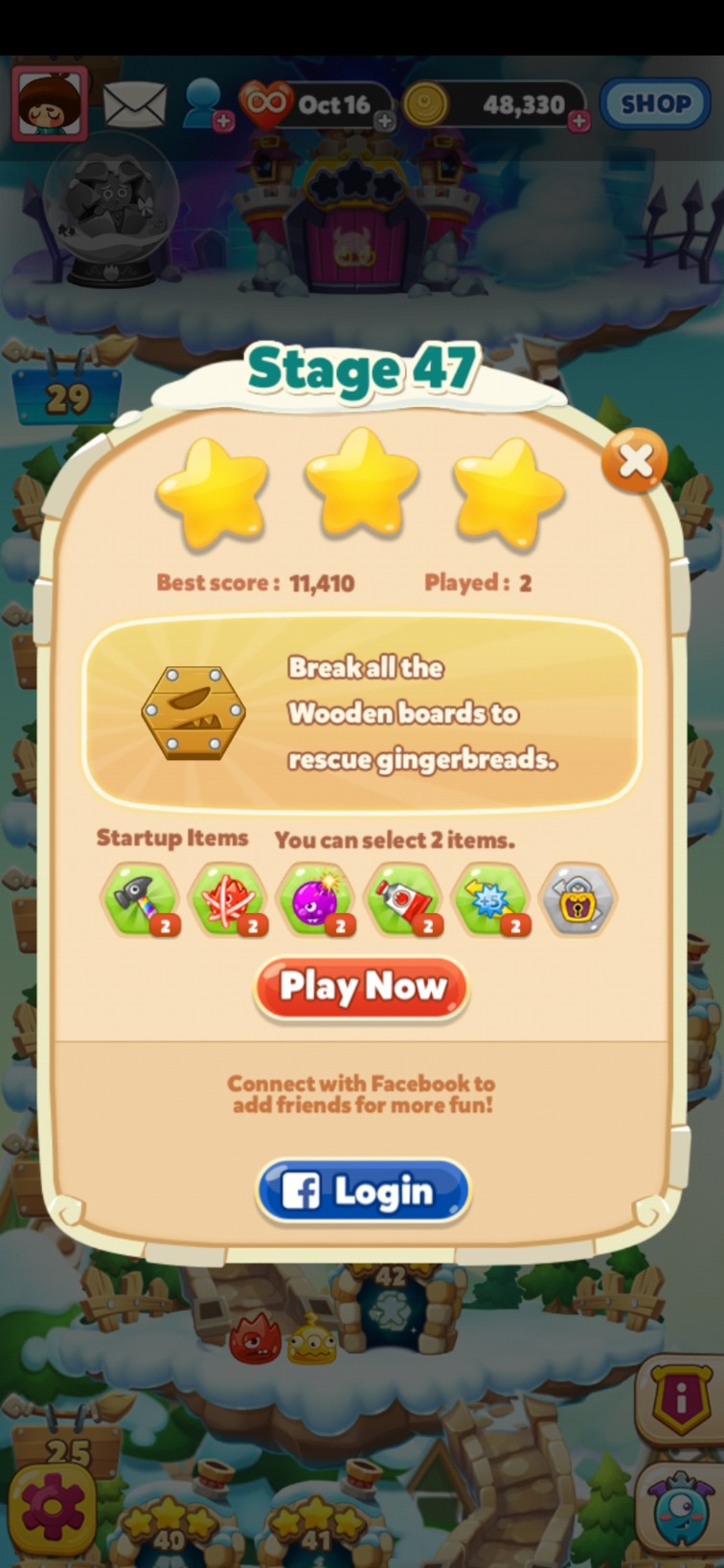Select the red paint tube startup item

pos(404,900)
